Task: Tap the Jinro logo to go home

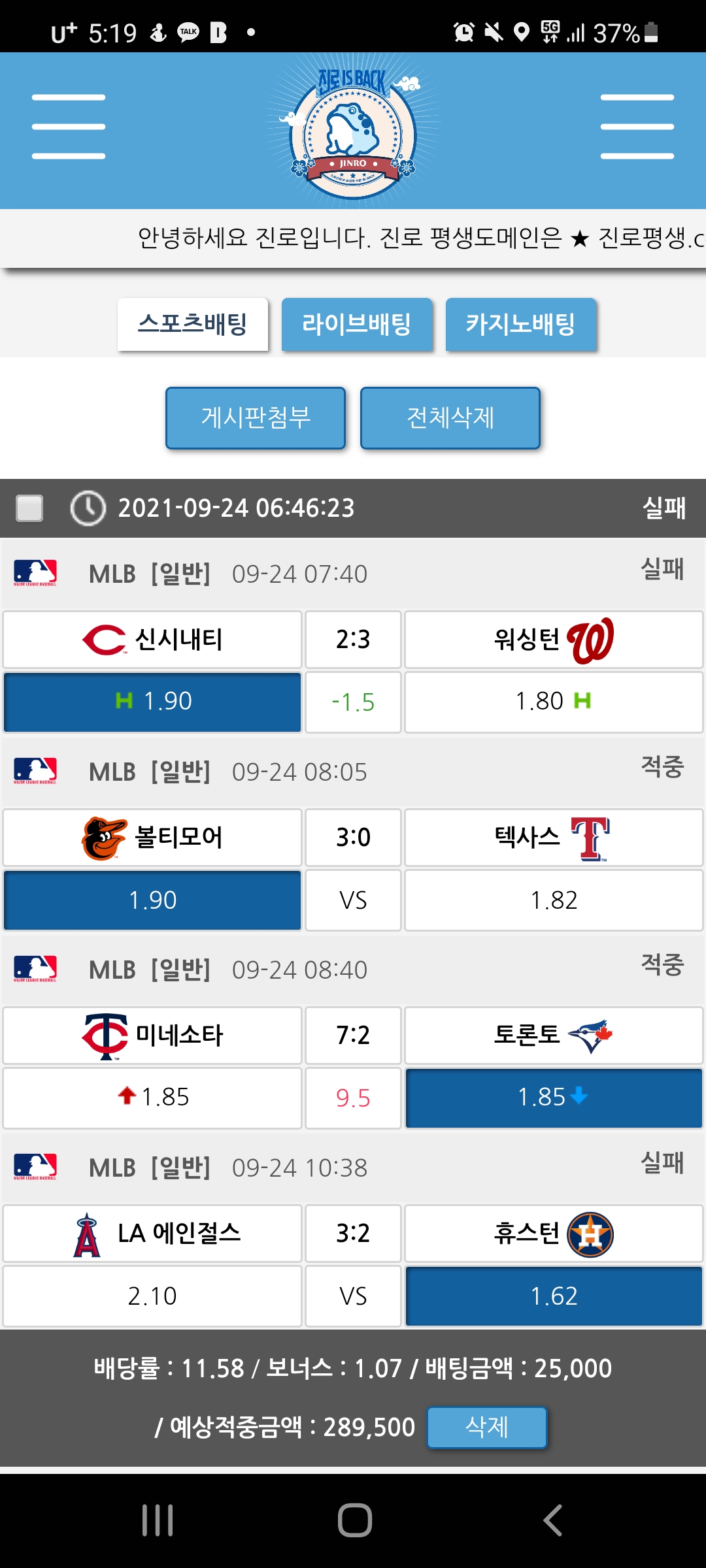Action: coord(353,131)
